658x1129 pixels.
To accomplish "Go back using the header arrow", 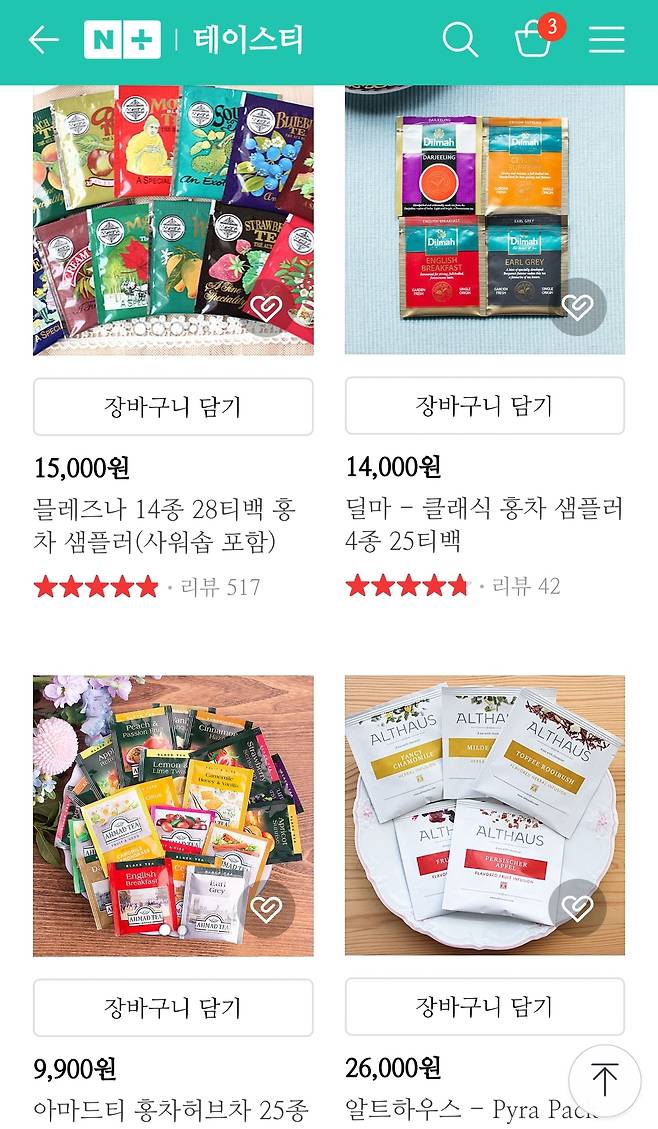I will point(44,40).
